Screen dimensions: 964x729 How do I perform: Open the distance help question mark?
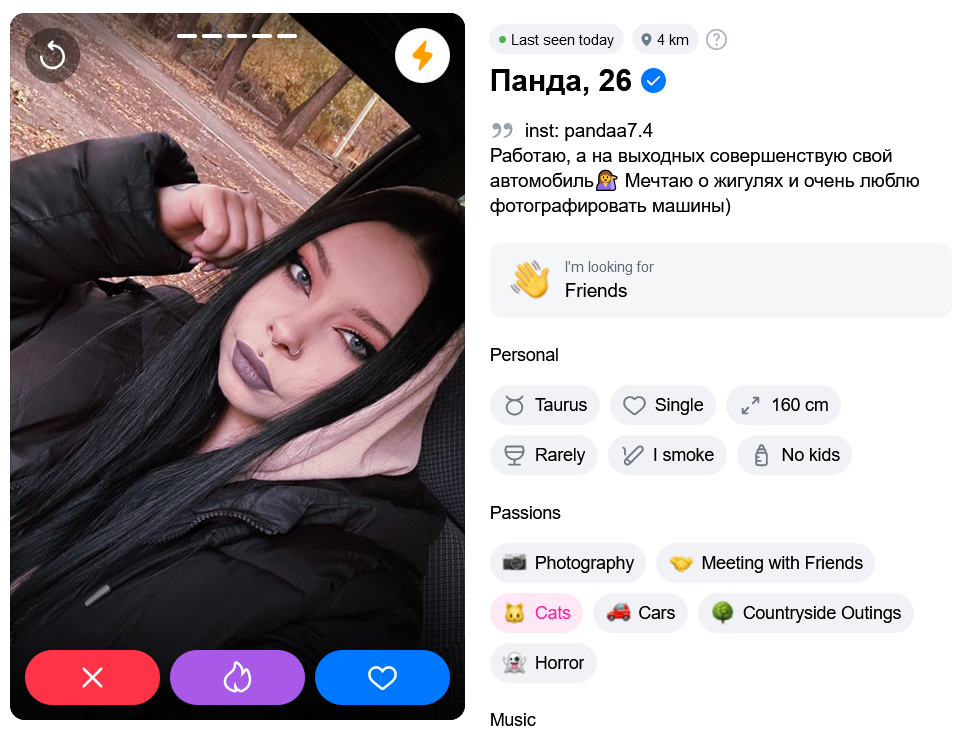click(716, 40)
